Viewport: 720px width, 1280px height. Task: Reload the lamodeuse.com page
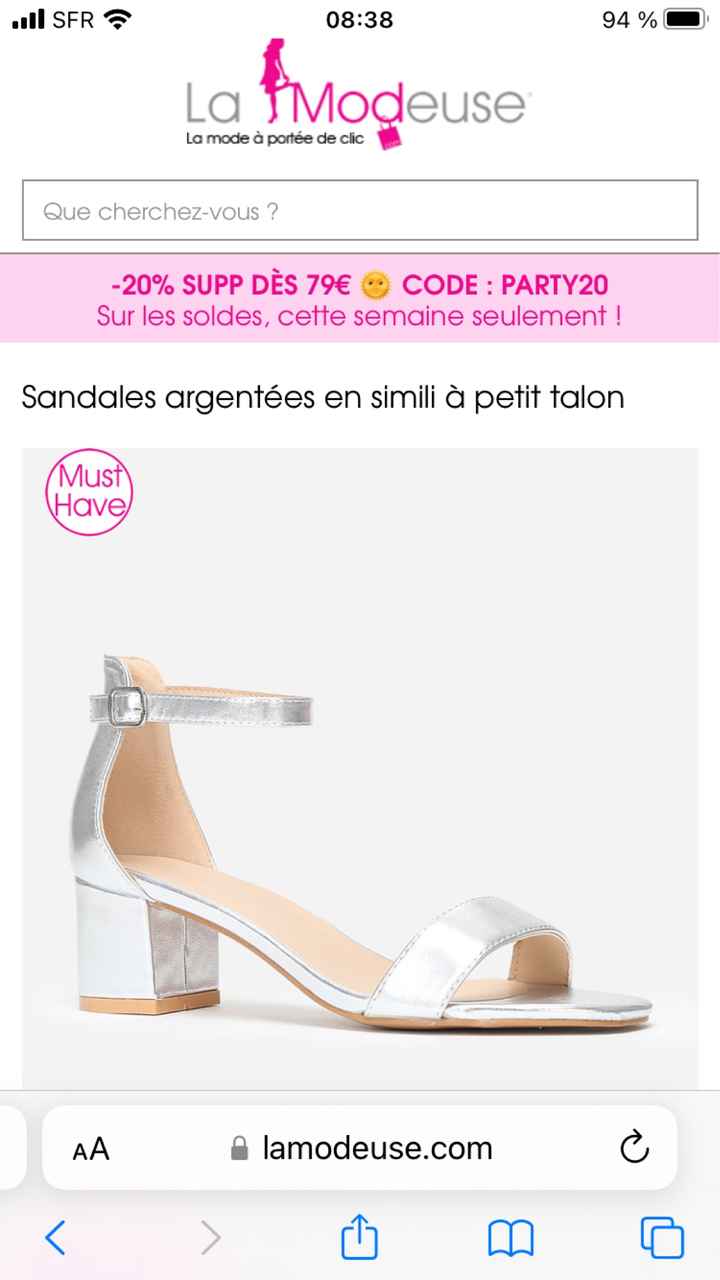pos(635,1148)
